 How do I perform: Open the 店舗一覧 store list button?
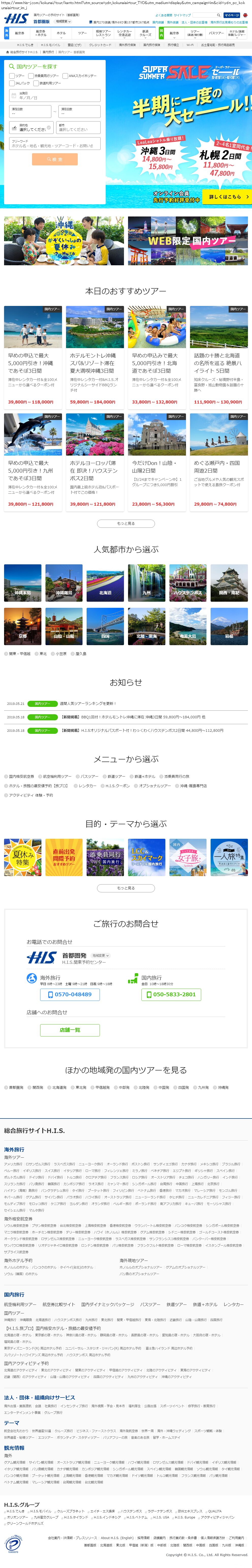coord(70,1030)
